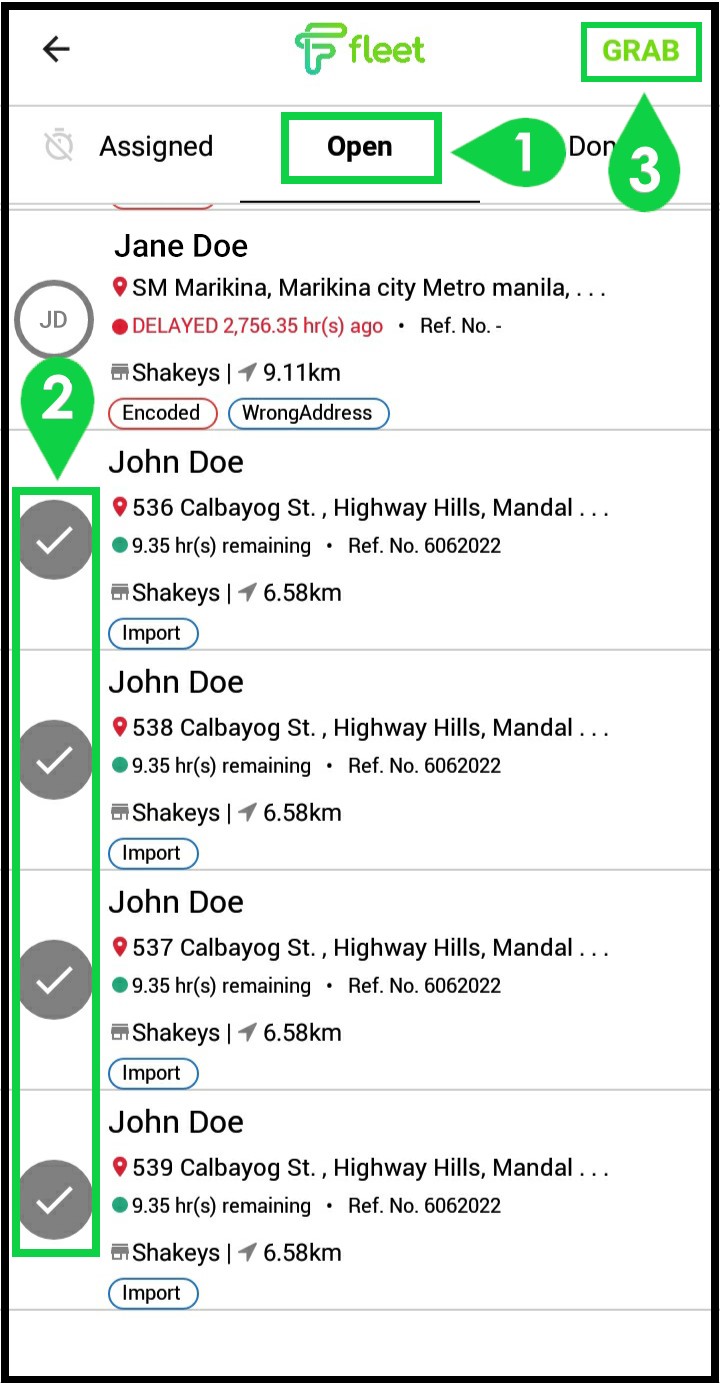The height and width of the screenshot is (1383, 720).
Task: Go back using the arrow icon
Action: coord(56,50)
